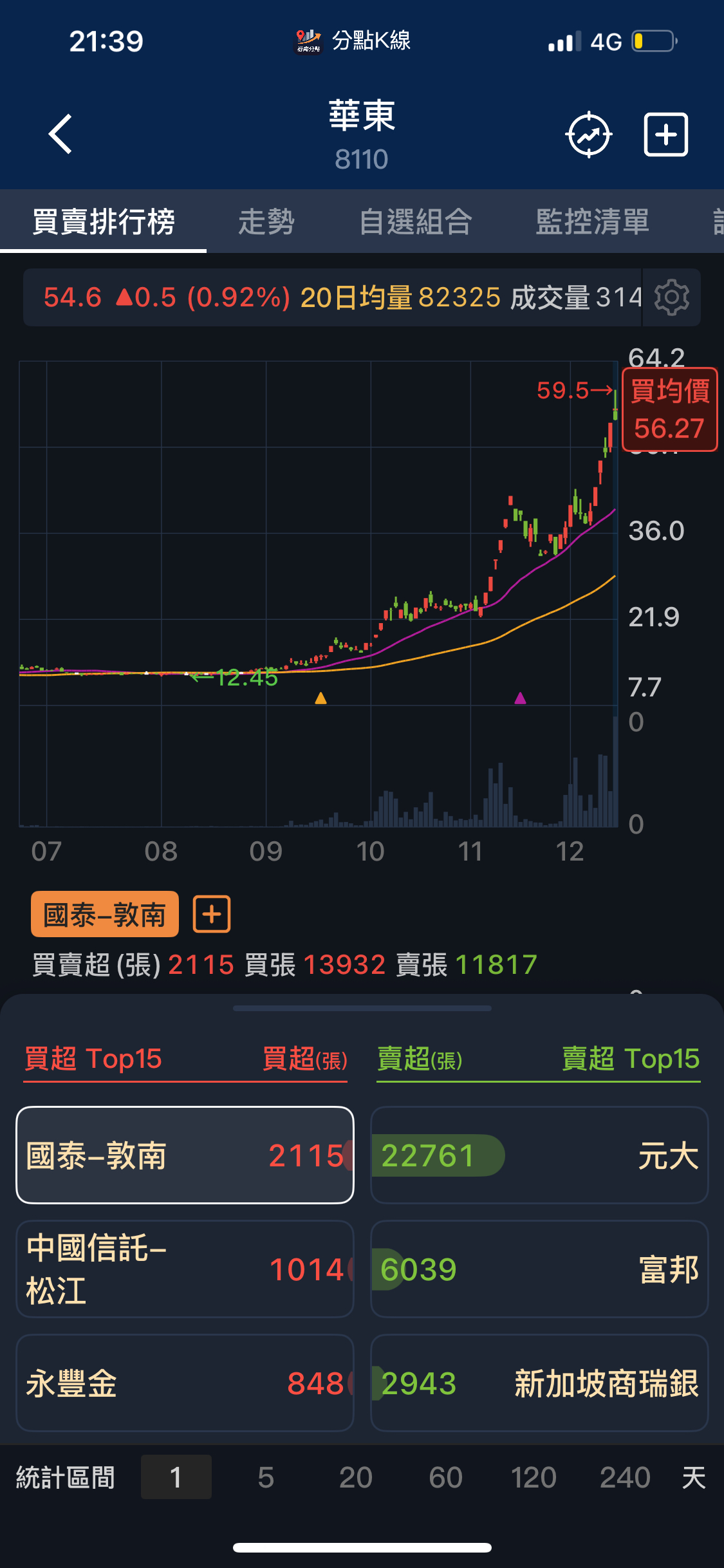This screenshot has height=1568, width=724.
Task: Add a broker with the orange plus button
Action: coord(212,914)
